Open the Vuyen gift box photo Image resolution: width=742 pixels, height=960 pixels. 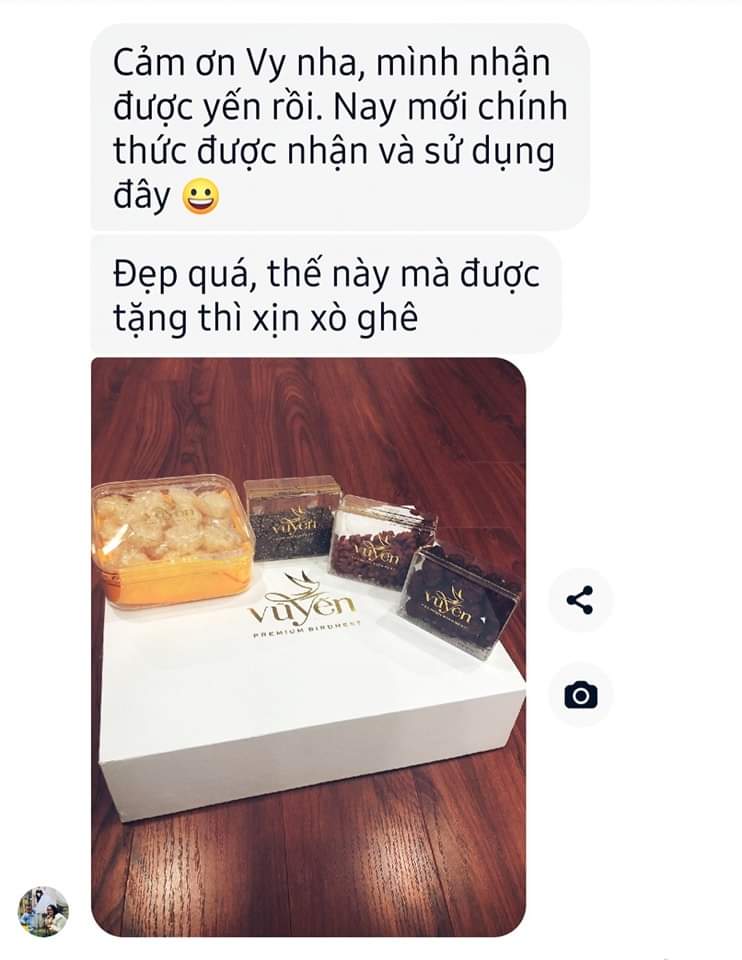[x=308, y=646]
